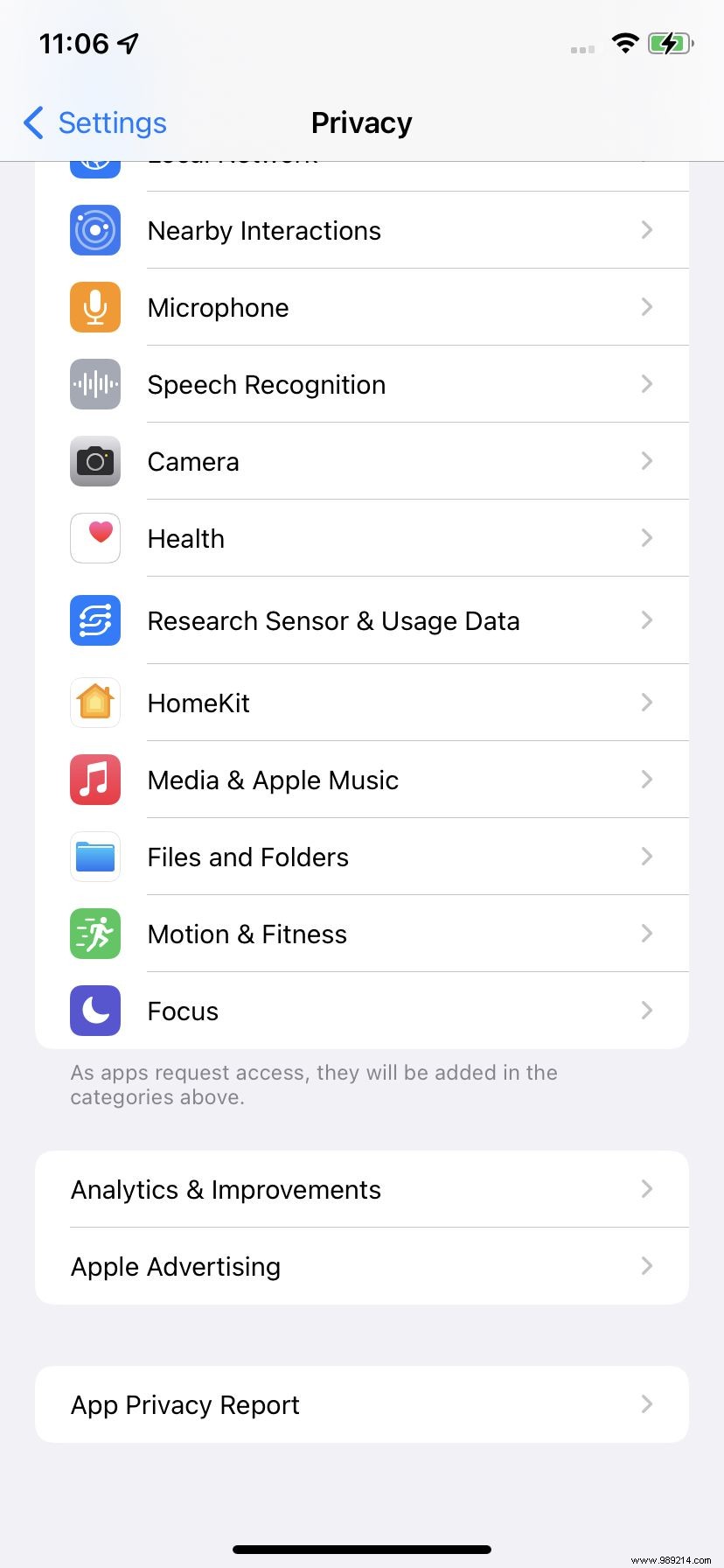The height and width of the screenshot is (1568, 724).
Task: Select the Media & Apple Music icon
Action: tap(94, 780)
